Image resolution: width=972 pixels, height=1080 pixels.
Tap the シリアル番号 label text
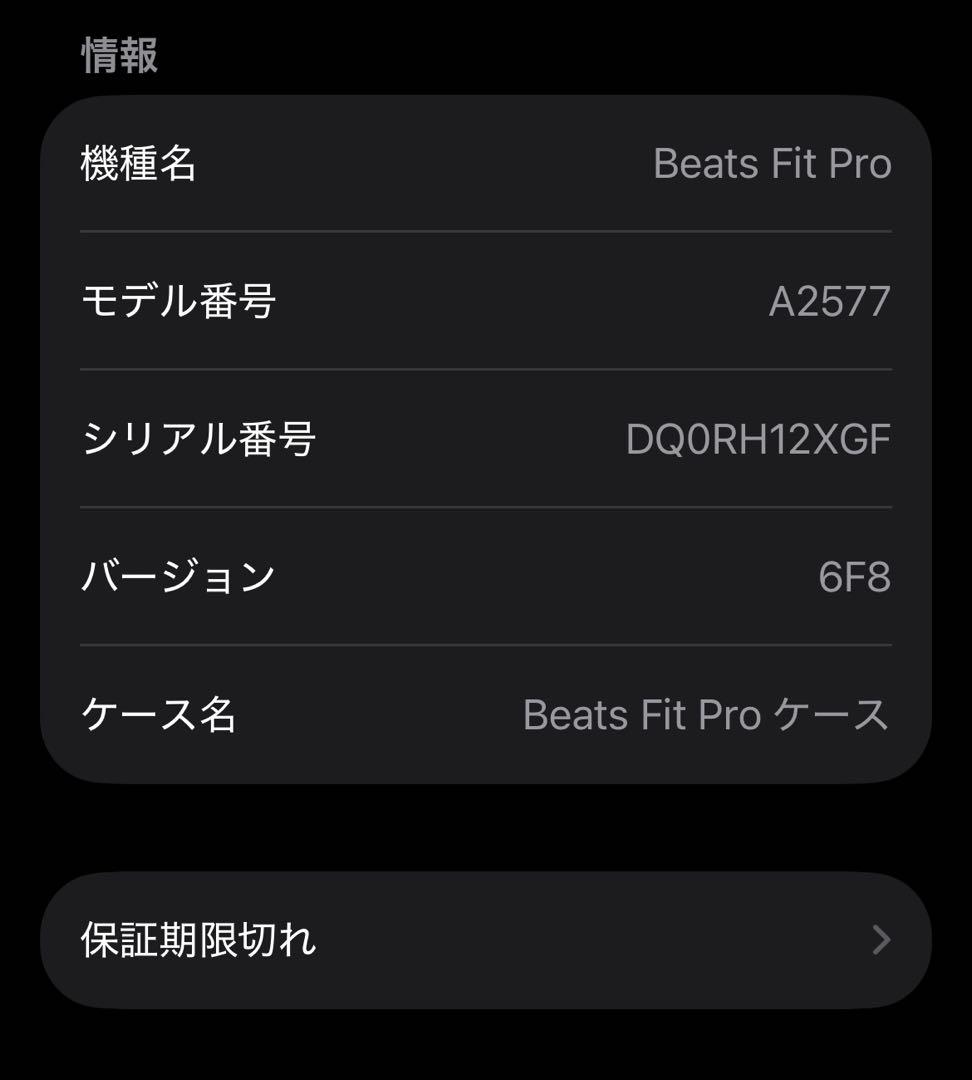pos(201,437)
